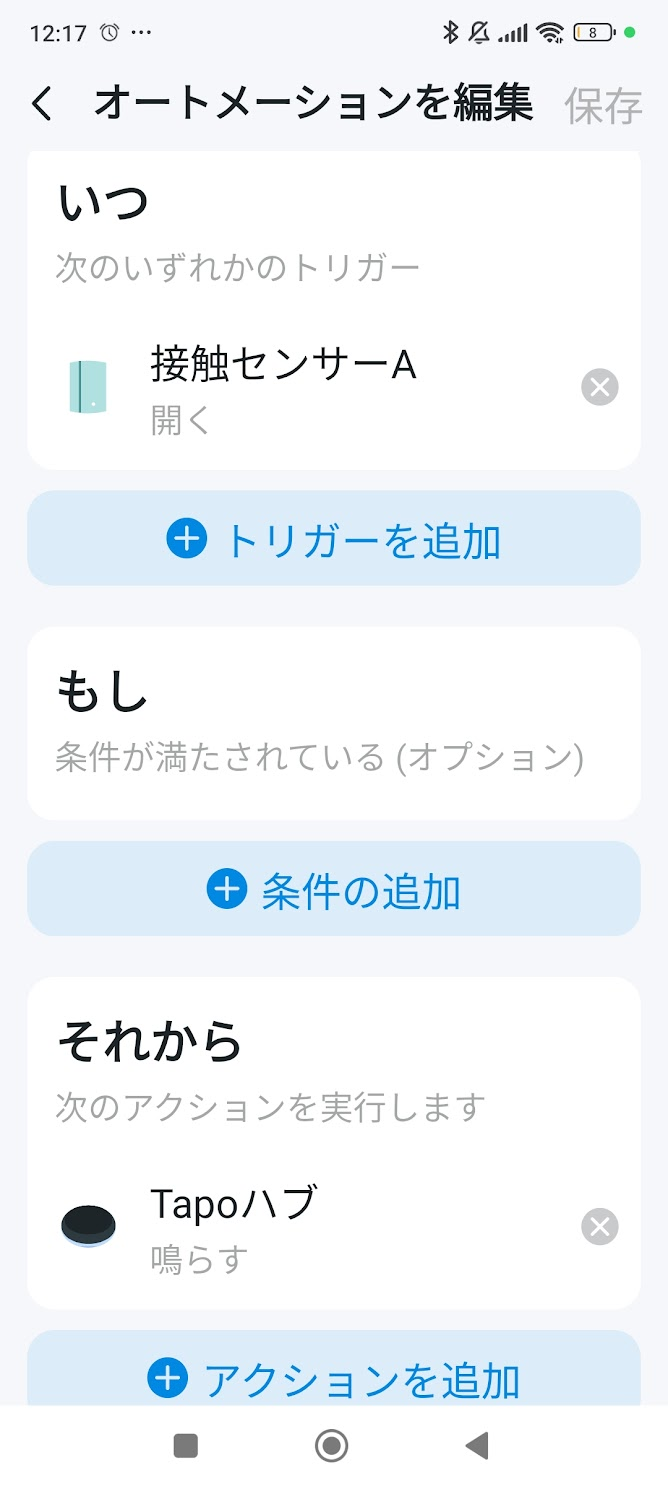The height and width of the screenshot is (1486, 668).
Task: Remove the Tapoハブ action
Action: pos(600,1227)
